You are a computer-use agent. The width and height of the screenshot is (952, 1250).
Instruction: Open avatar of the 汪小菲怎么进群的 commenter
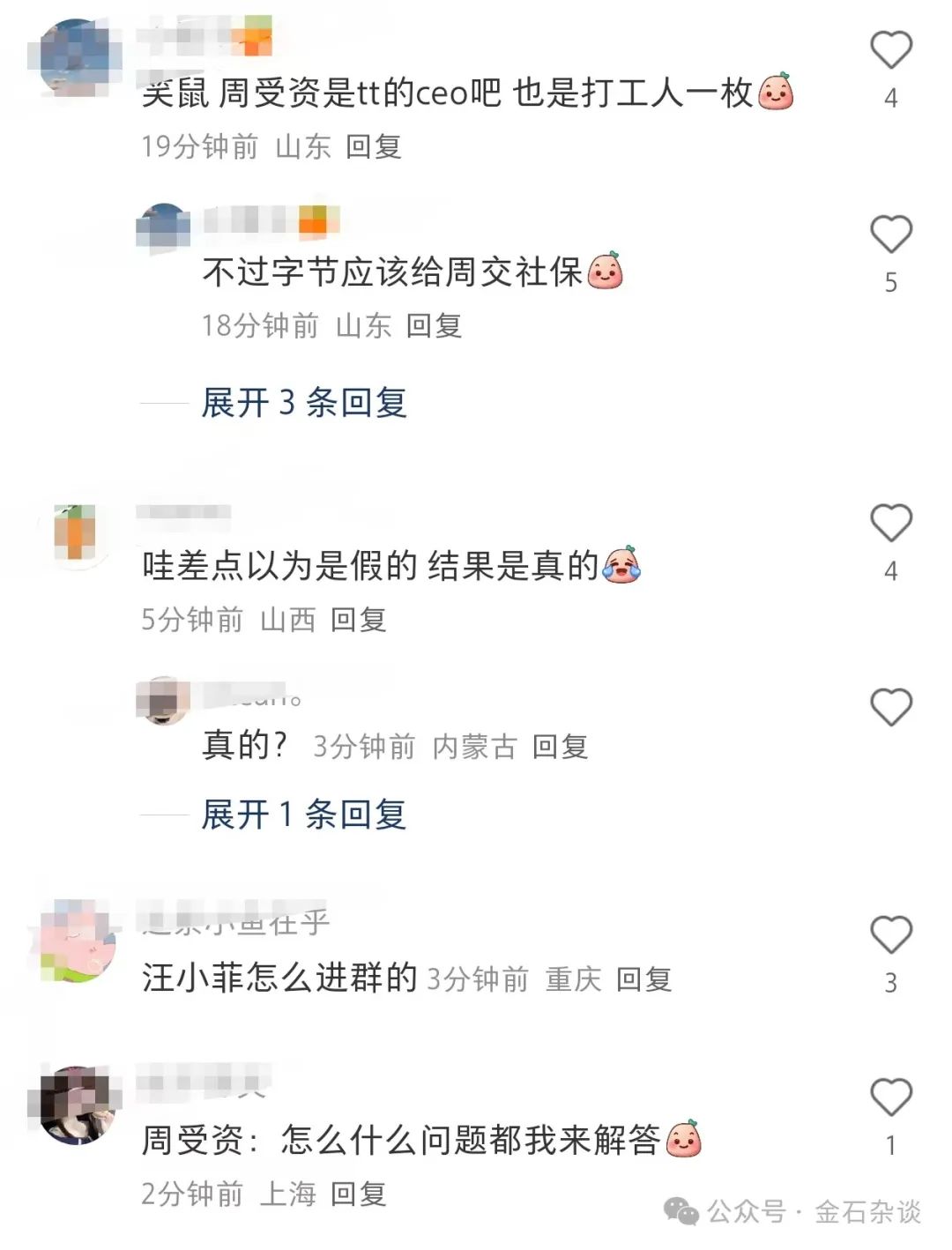pyautogui.click(x=78, y=941)
